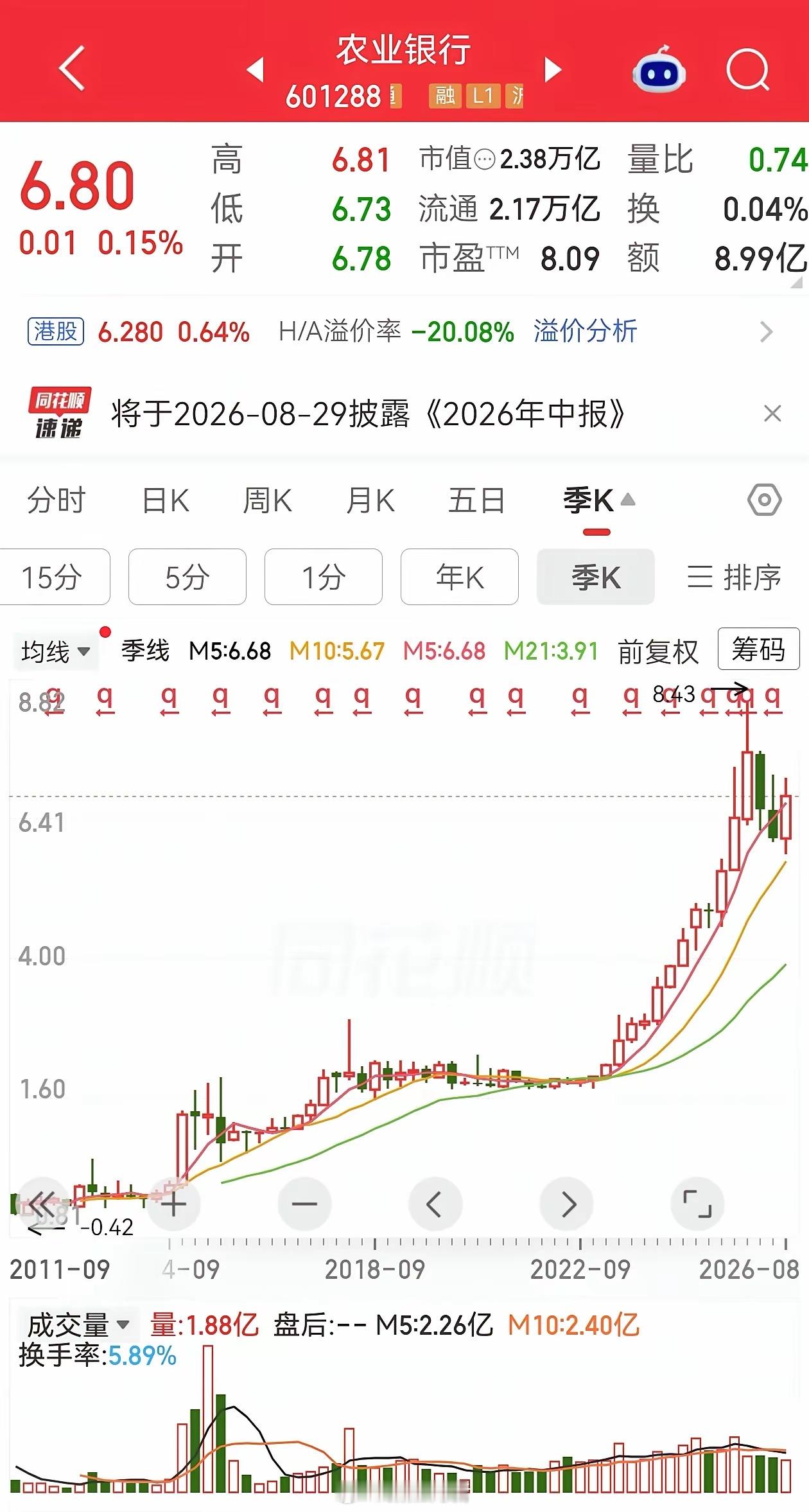The width and height of the screenshot is (809, 1512).
Task: Open the robot AI assistant
Action: coord(659,69)
